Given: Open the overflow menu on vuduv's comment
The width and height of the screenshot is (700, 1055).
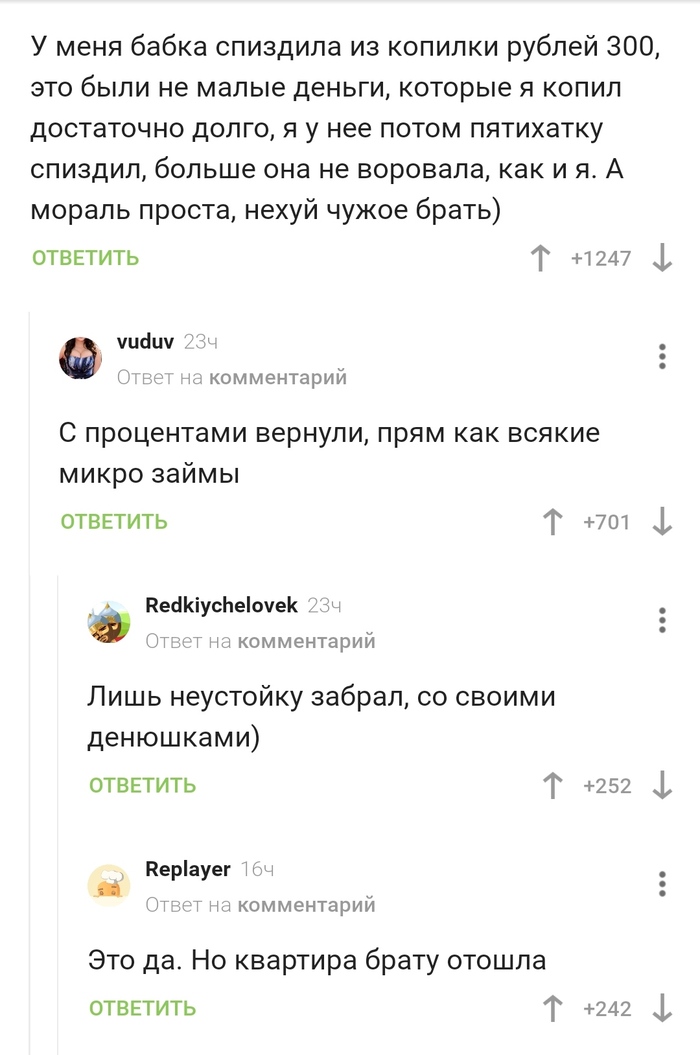Looking at the screenshot, I should [662, 357].
